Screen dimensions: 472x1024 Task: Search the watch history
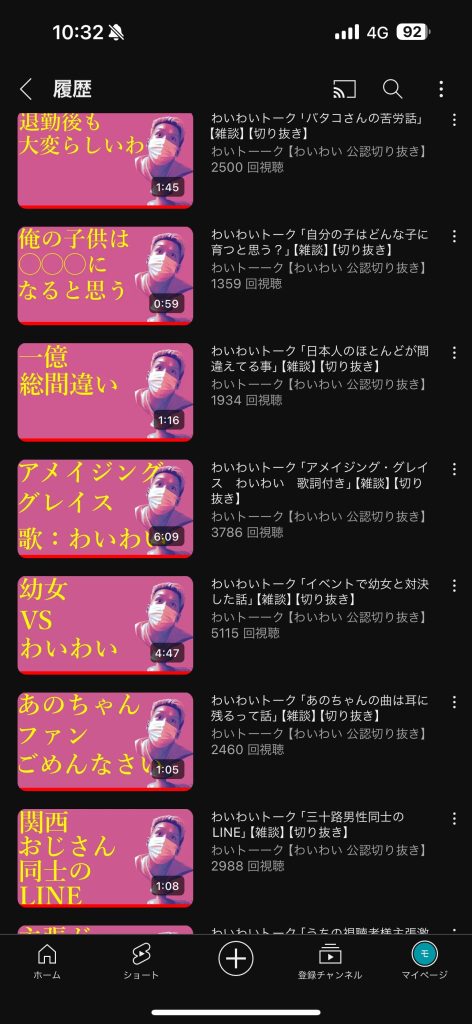pyautogui.click(x=392, y=89)
